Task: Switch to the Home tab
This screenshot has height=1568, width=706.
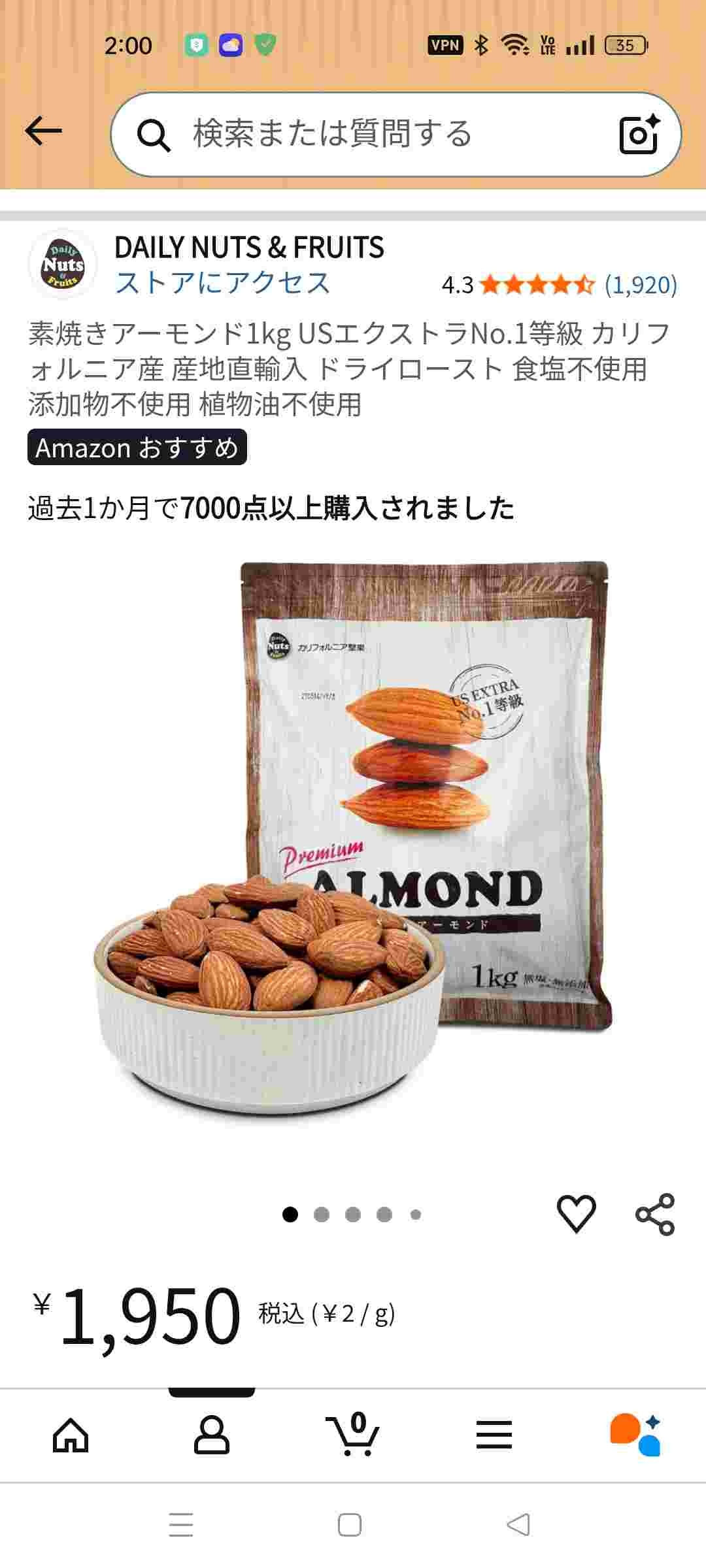Action: (x=71, y=1436)
